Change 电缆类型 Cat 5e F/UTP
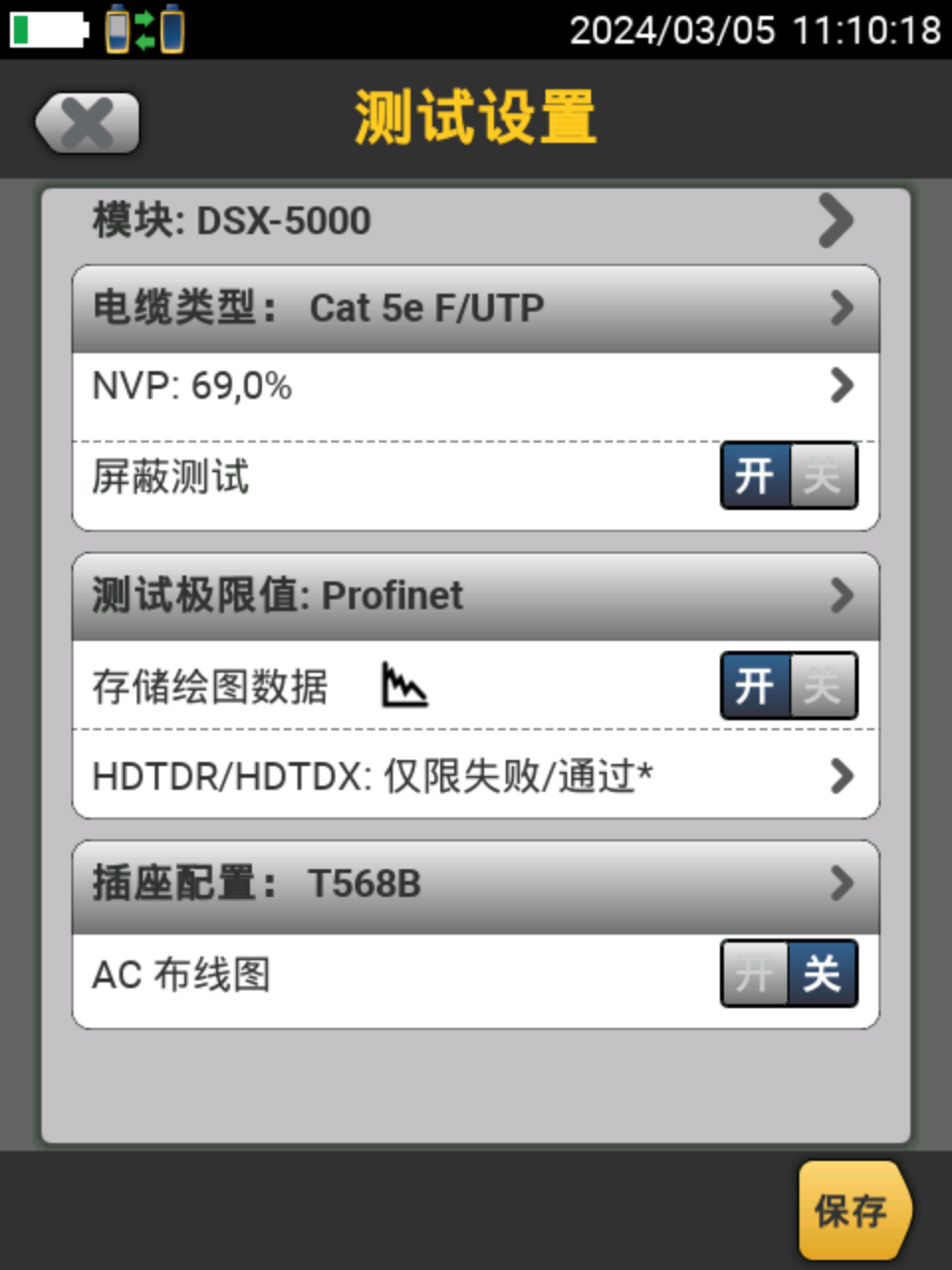 click(474, 309)
